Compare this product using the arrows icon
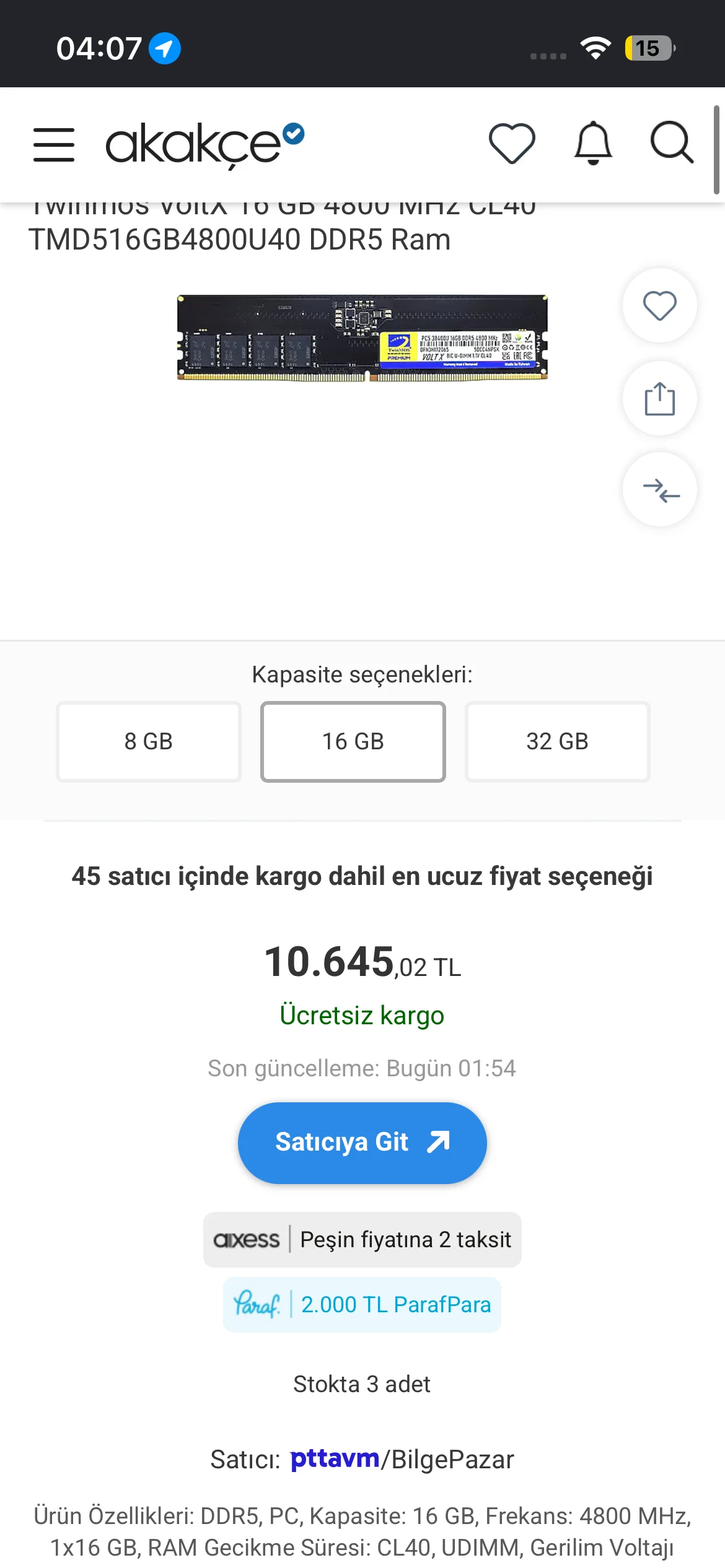 [660, 490]
